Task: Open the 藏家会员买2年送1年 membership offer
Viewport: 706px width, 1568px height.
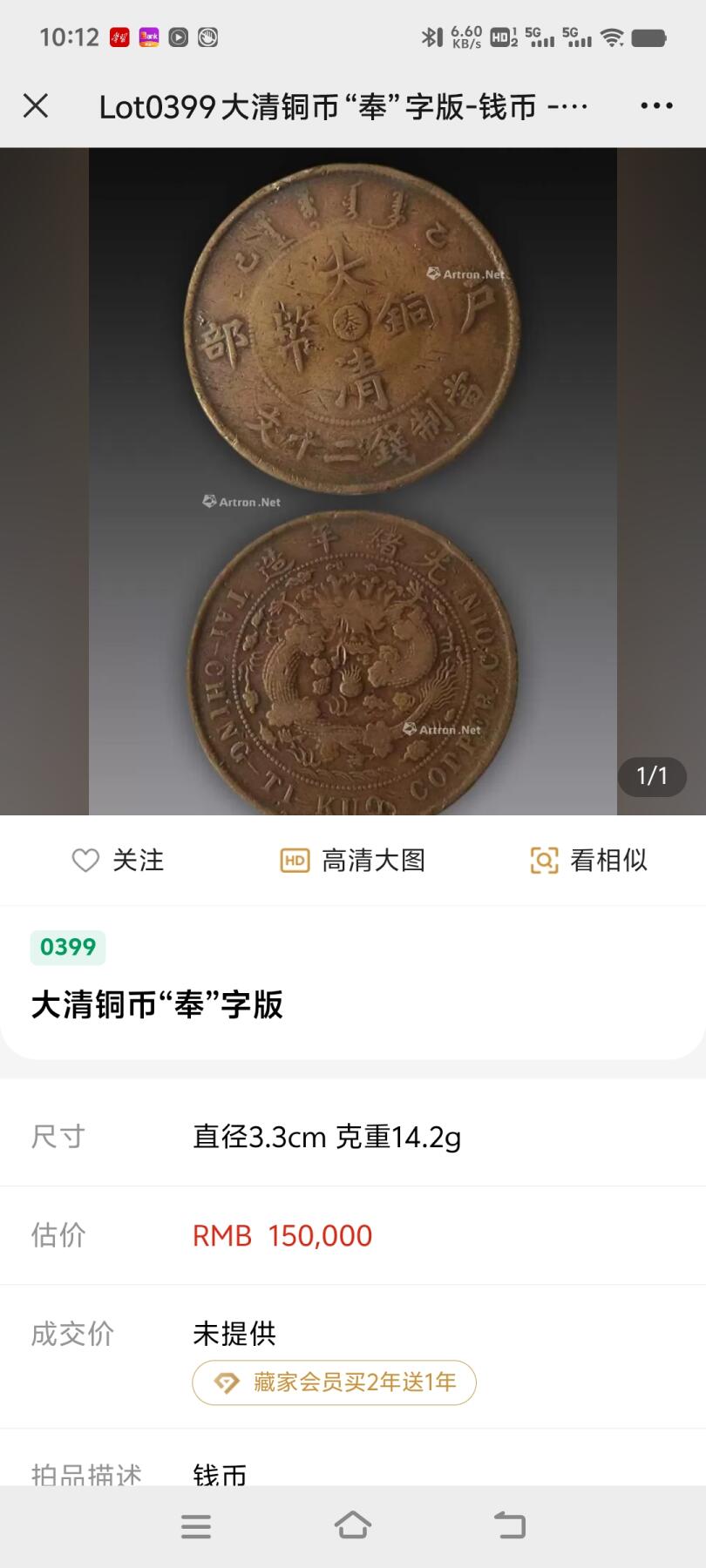Action: coord(334,1382)
